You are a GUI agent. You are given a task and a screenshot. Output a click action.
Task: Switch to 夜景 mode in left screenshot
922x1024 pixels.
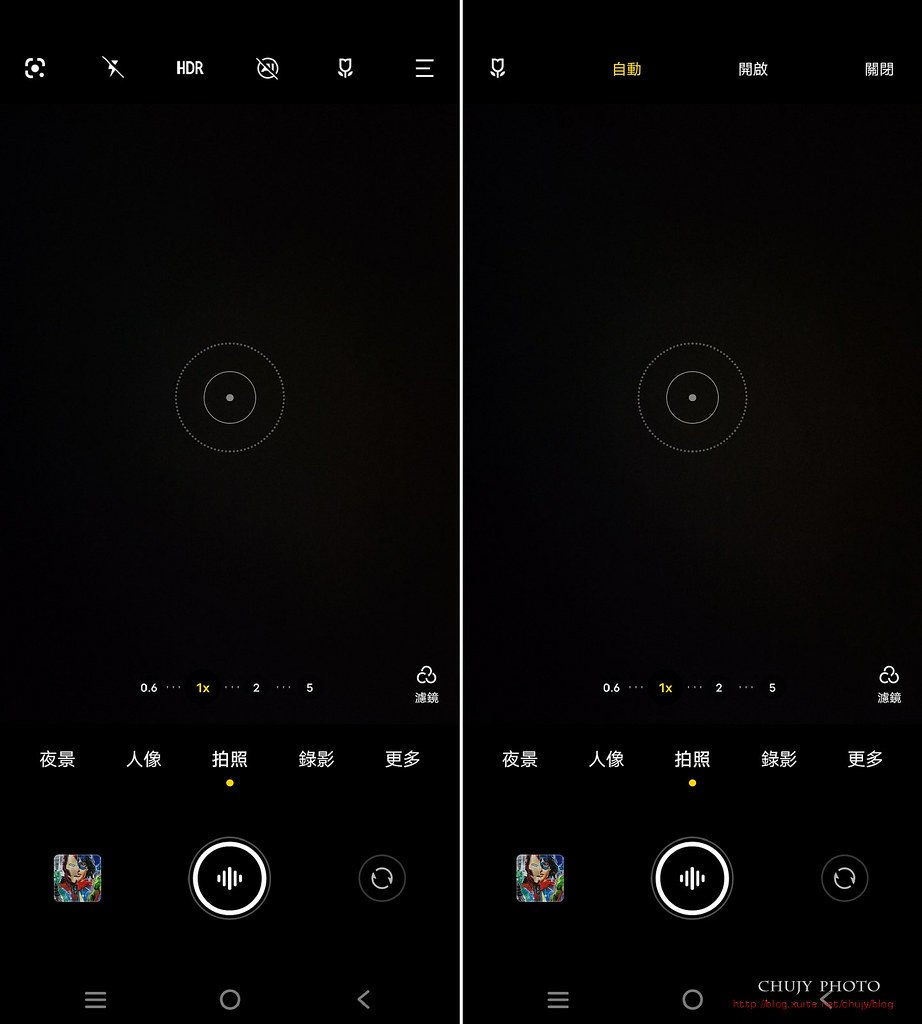[57, 759]
